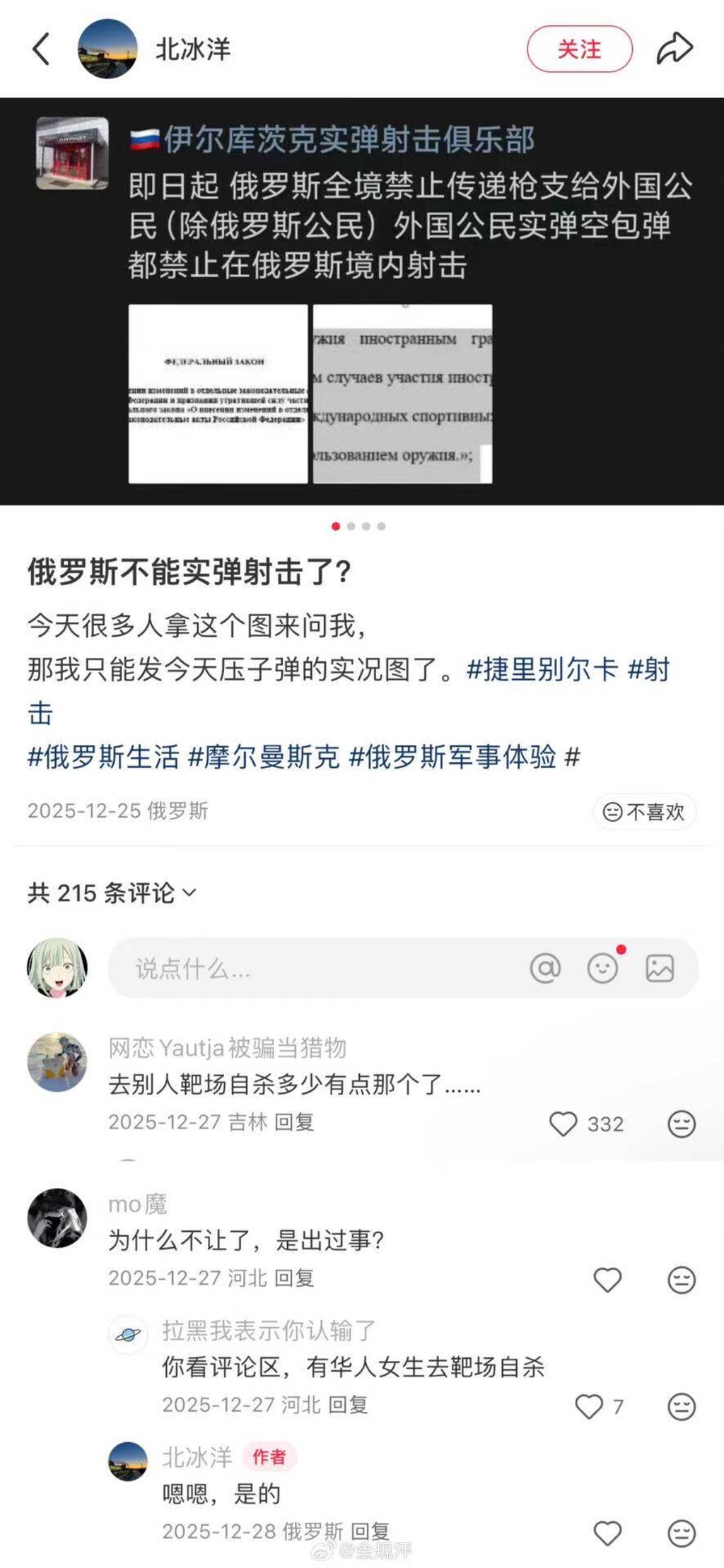Viewport: 724px width, 1568px height.
Task: Like mo魔's comment
Action: point(607,1280)
